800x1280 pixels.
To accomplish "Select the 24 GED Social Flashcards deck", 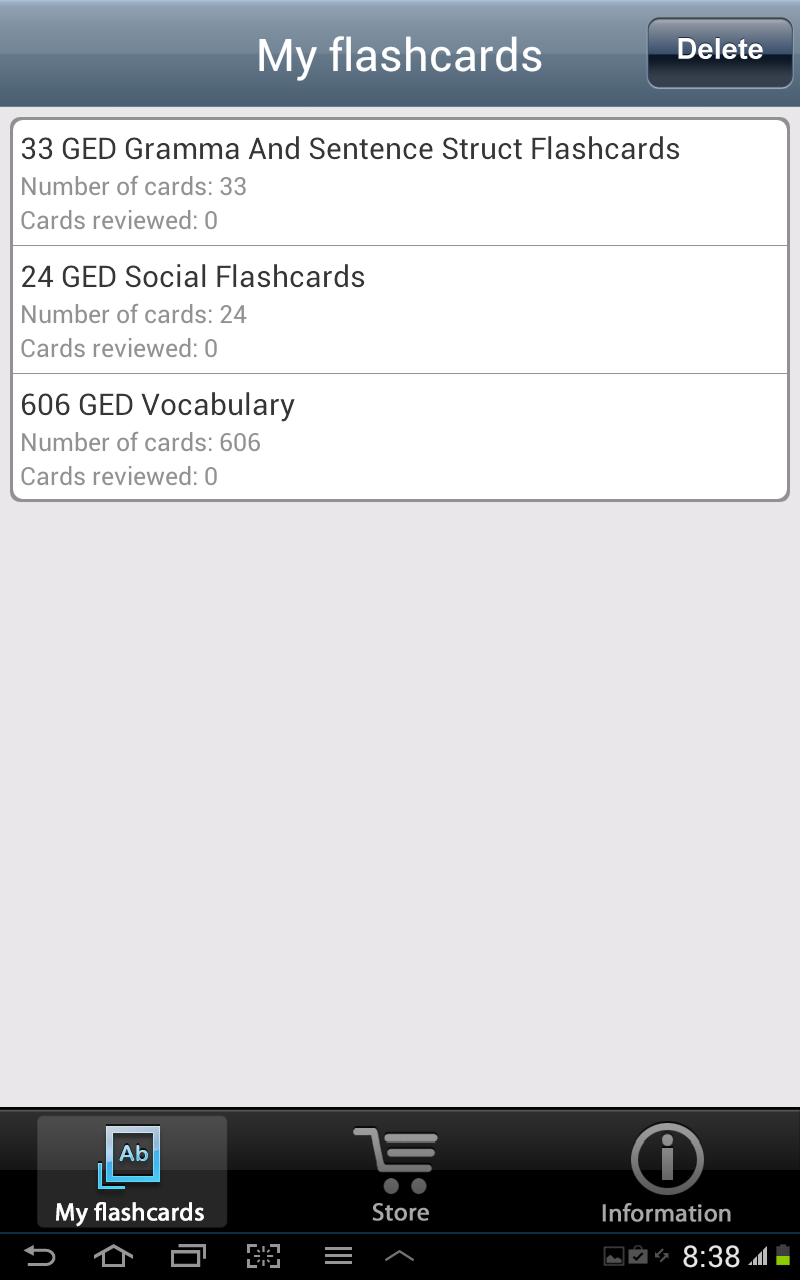I will (x=400, y=308).
